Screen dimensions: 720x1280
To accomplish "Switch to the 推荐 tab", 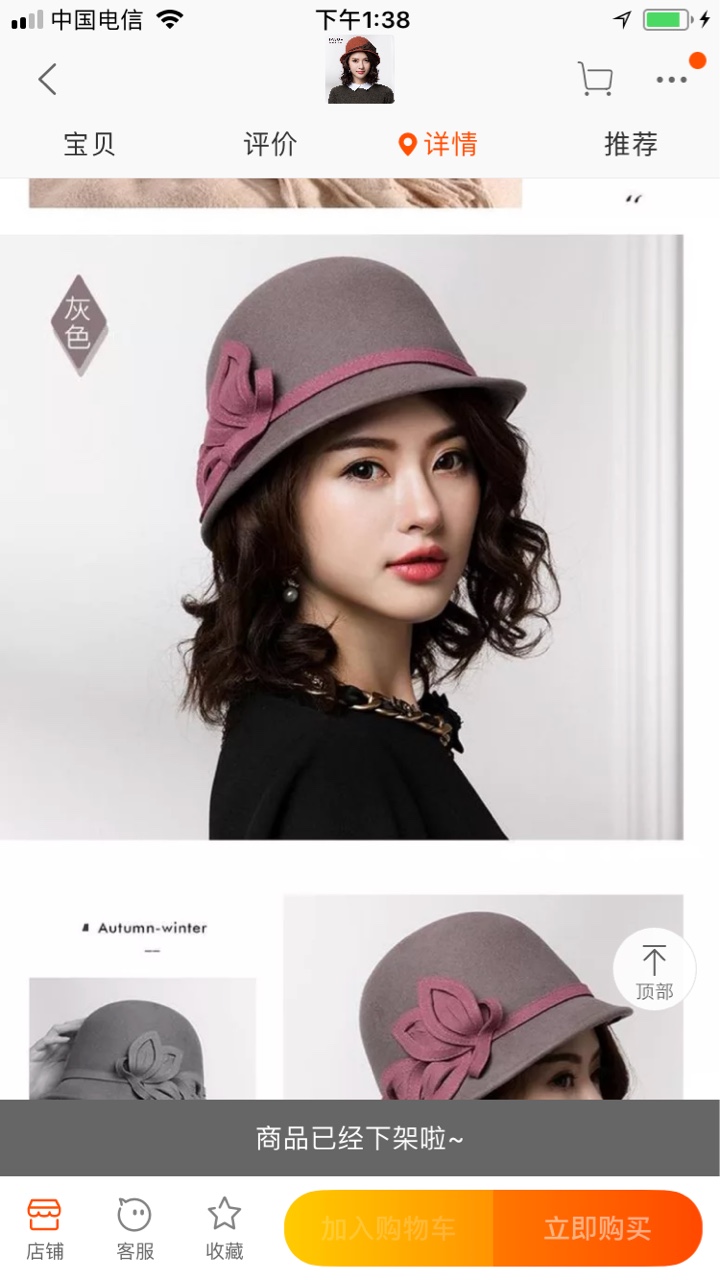I will pyautogui.click(x=631, y=144).
